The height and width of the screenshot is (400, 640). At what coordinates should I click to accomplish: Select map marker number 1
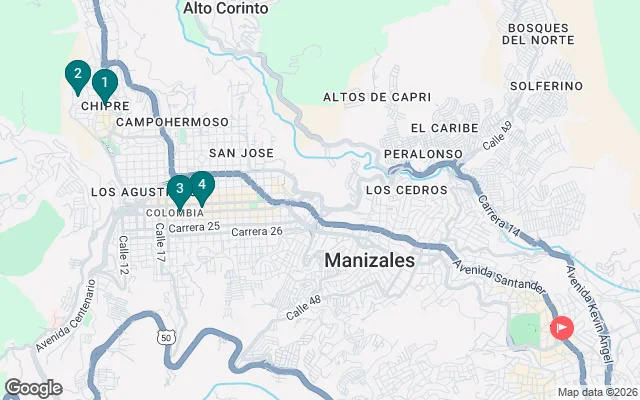(105, 82)
